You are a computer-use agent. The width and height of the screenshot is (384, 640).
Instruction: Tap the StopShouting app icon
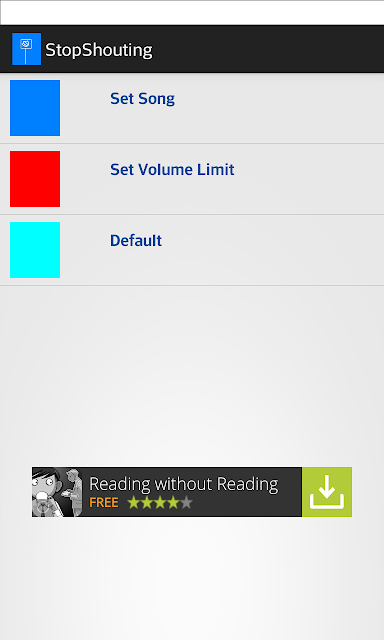(27, 49)
